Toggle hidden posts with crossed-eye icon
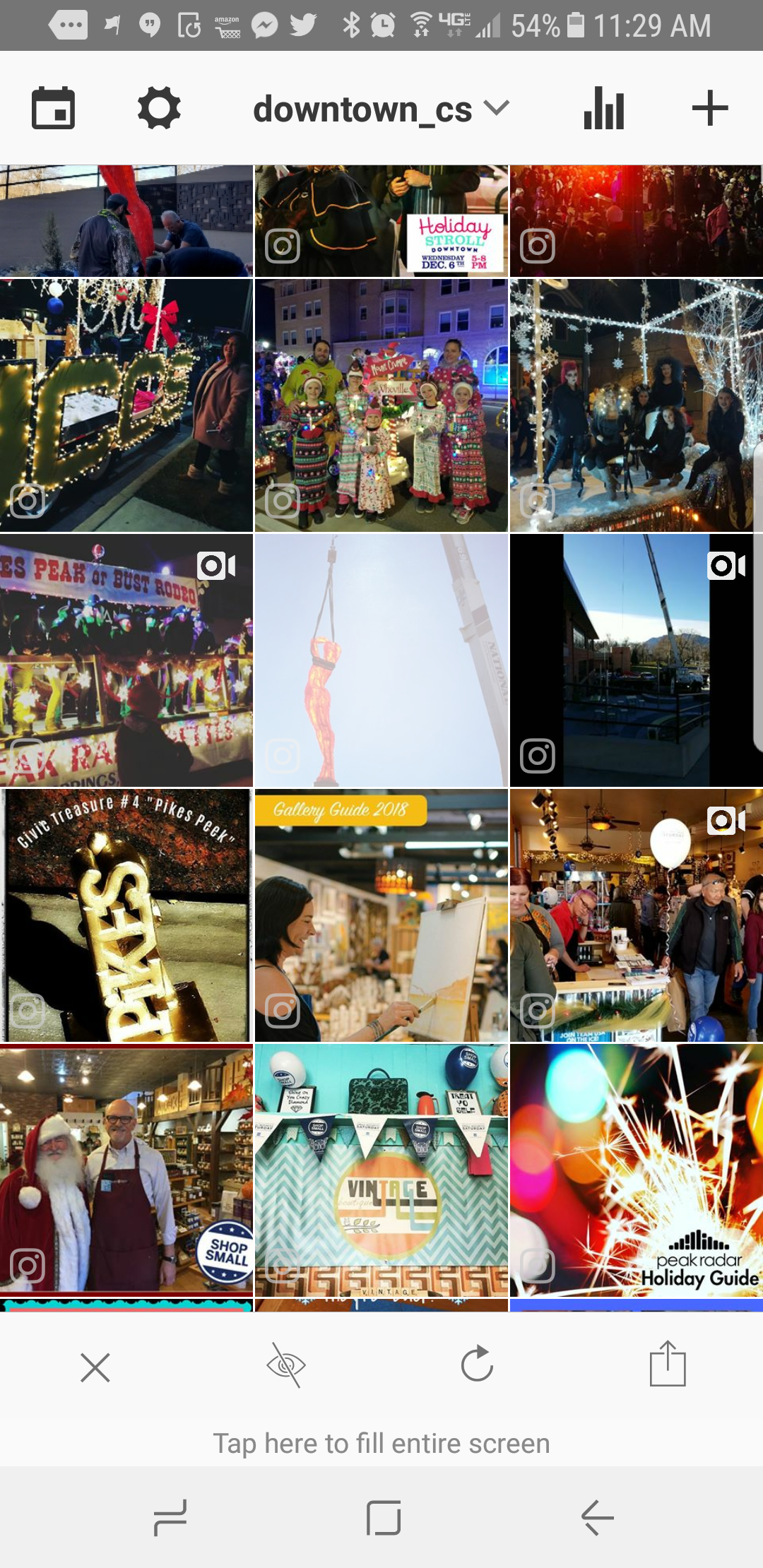Screen dimensions: 763x1568 (x=286, y=1365)
